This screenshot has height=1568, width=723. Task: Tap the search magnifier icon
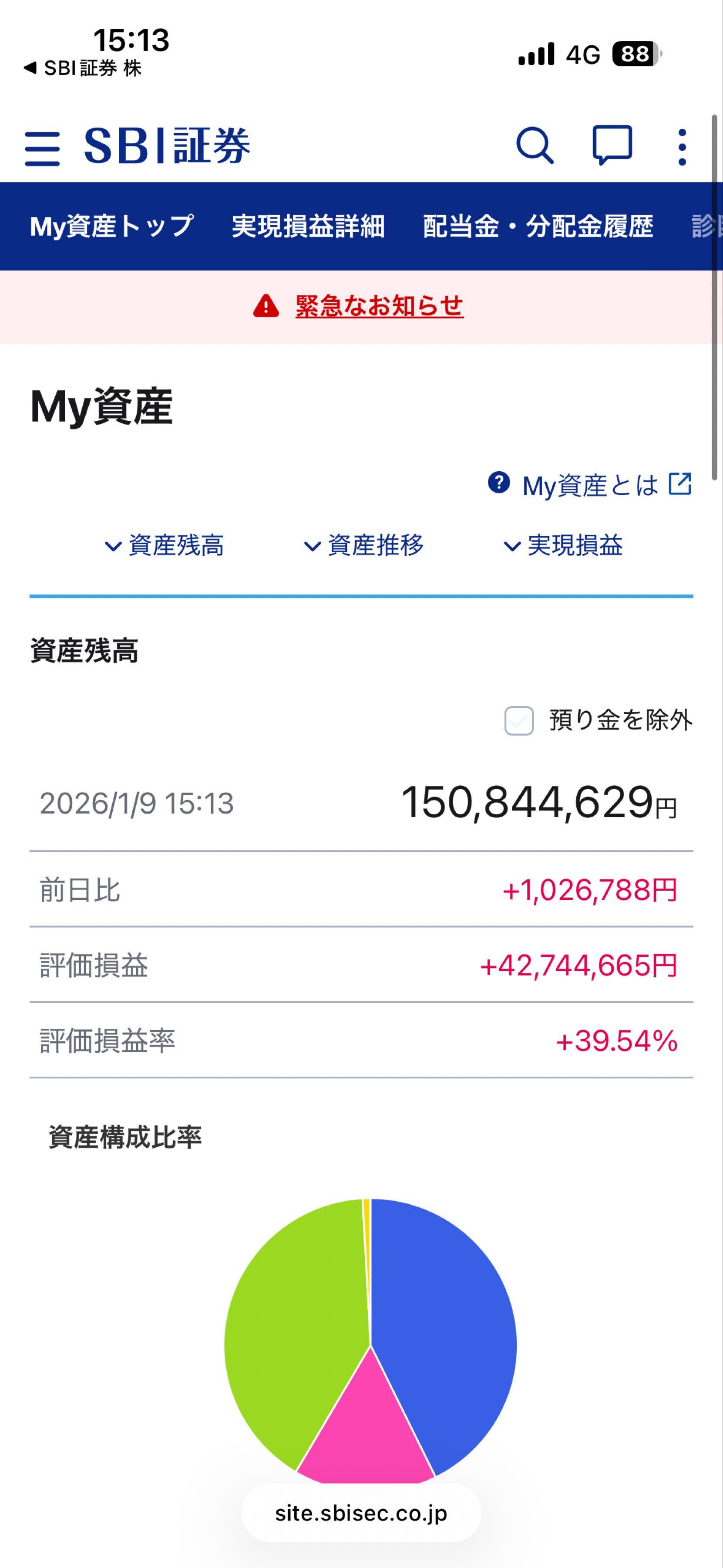[535, 145]
